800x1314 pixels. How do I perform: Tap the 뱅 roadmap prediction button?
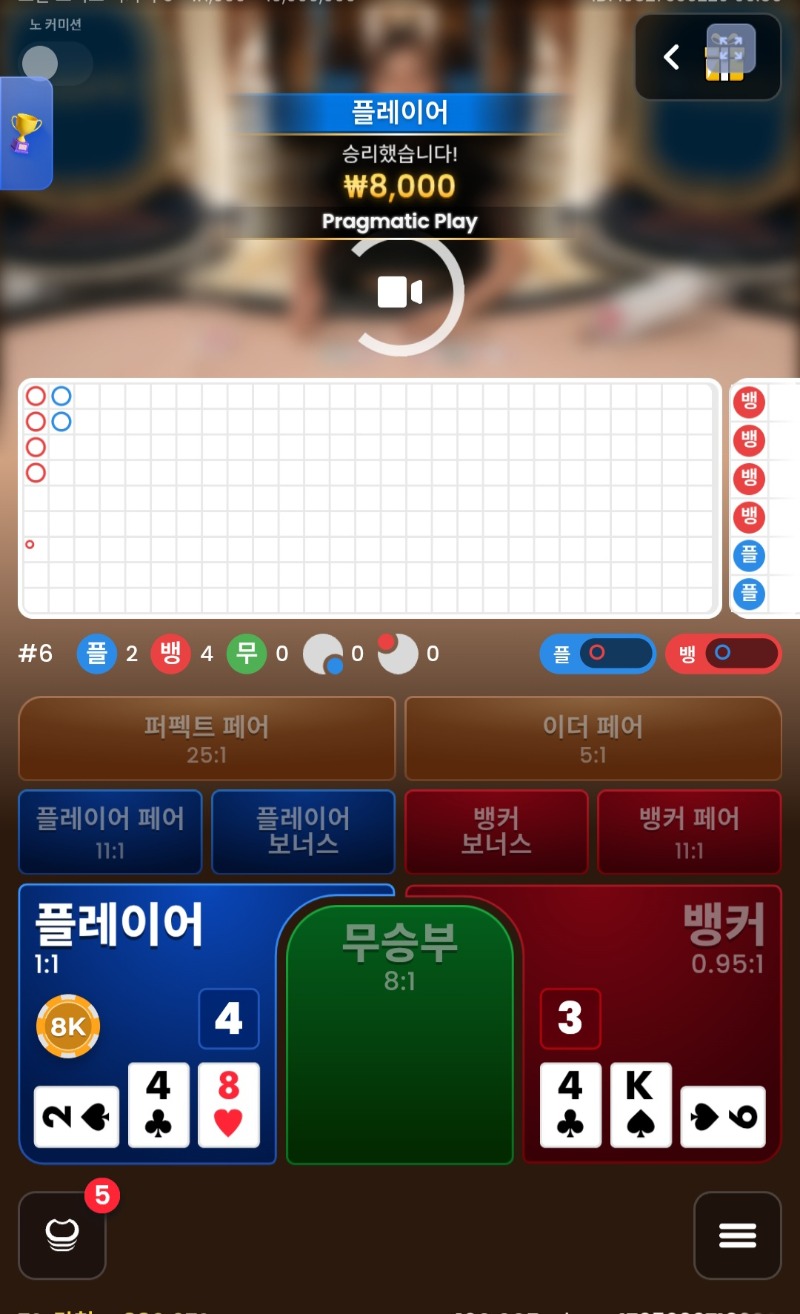coord(722,654)
